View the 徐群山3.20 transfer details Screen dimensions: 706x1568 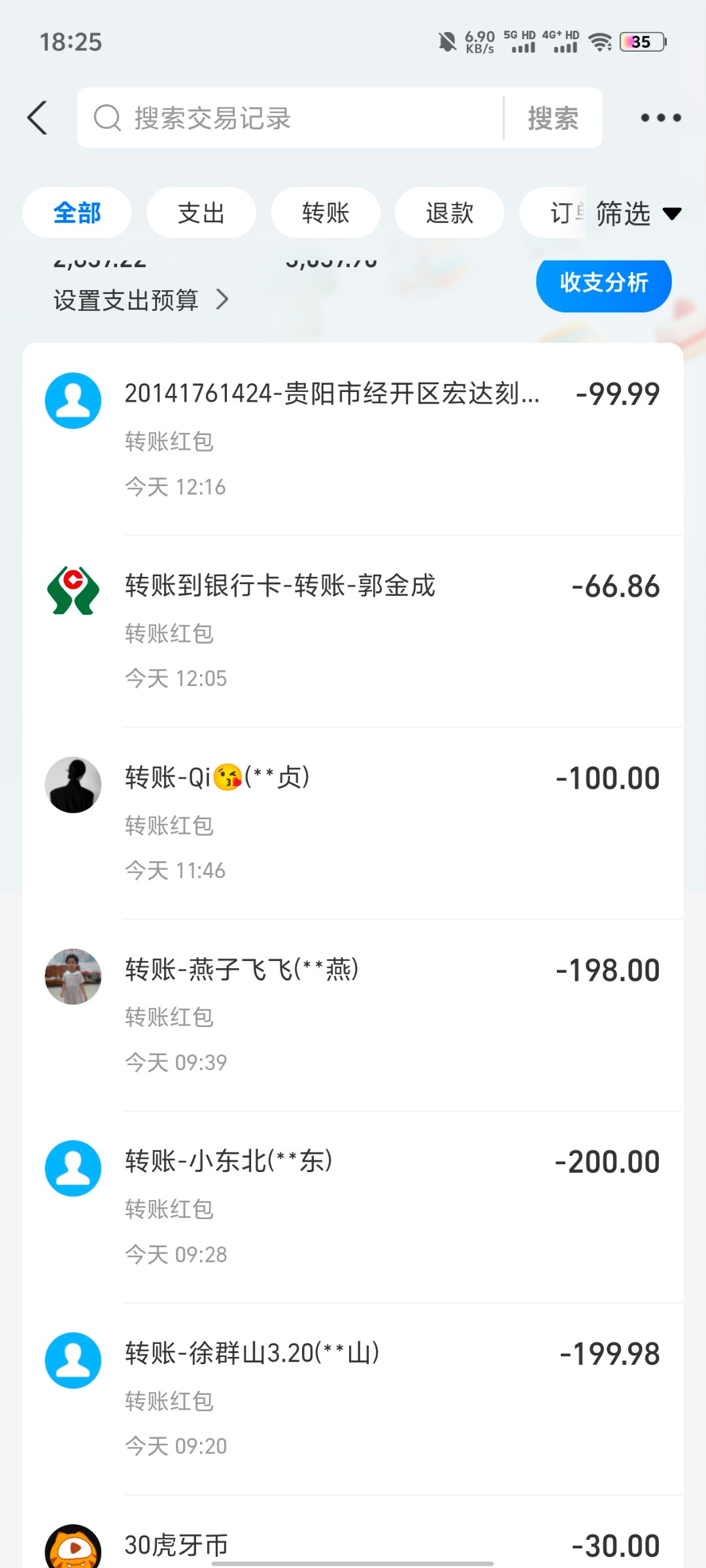[x=353, y=1399]
